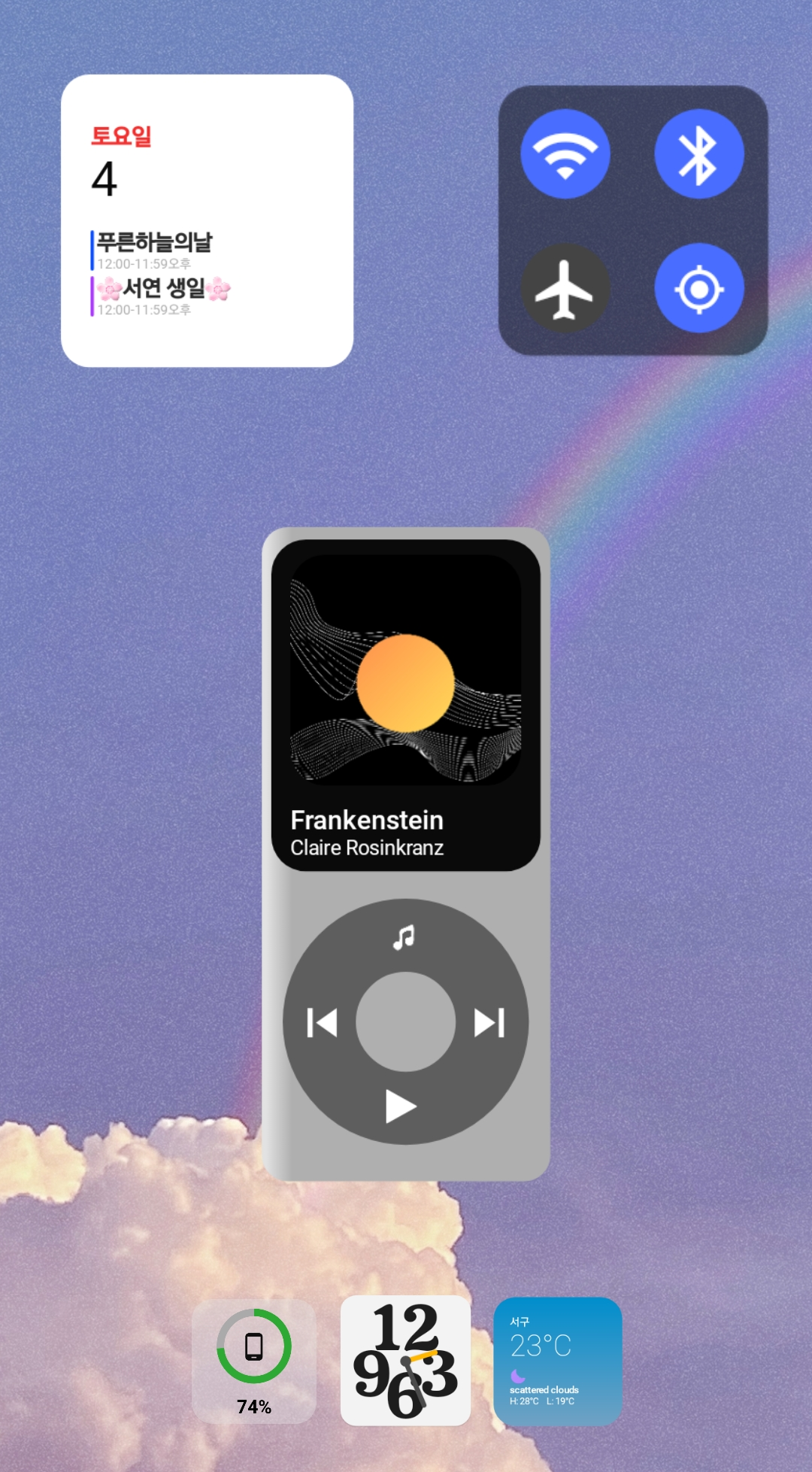Tap the center button of the click wheel
This screenshot has height=1472, width=812.
(x=405, y=1021)
